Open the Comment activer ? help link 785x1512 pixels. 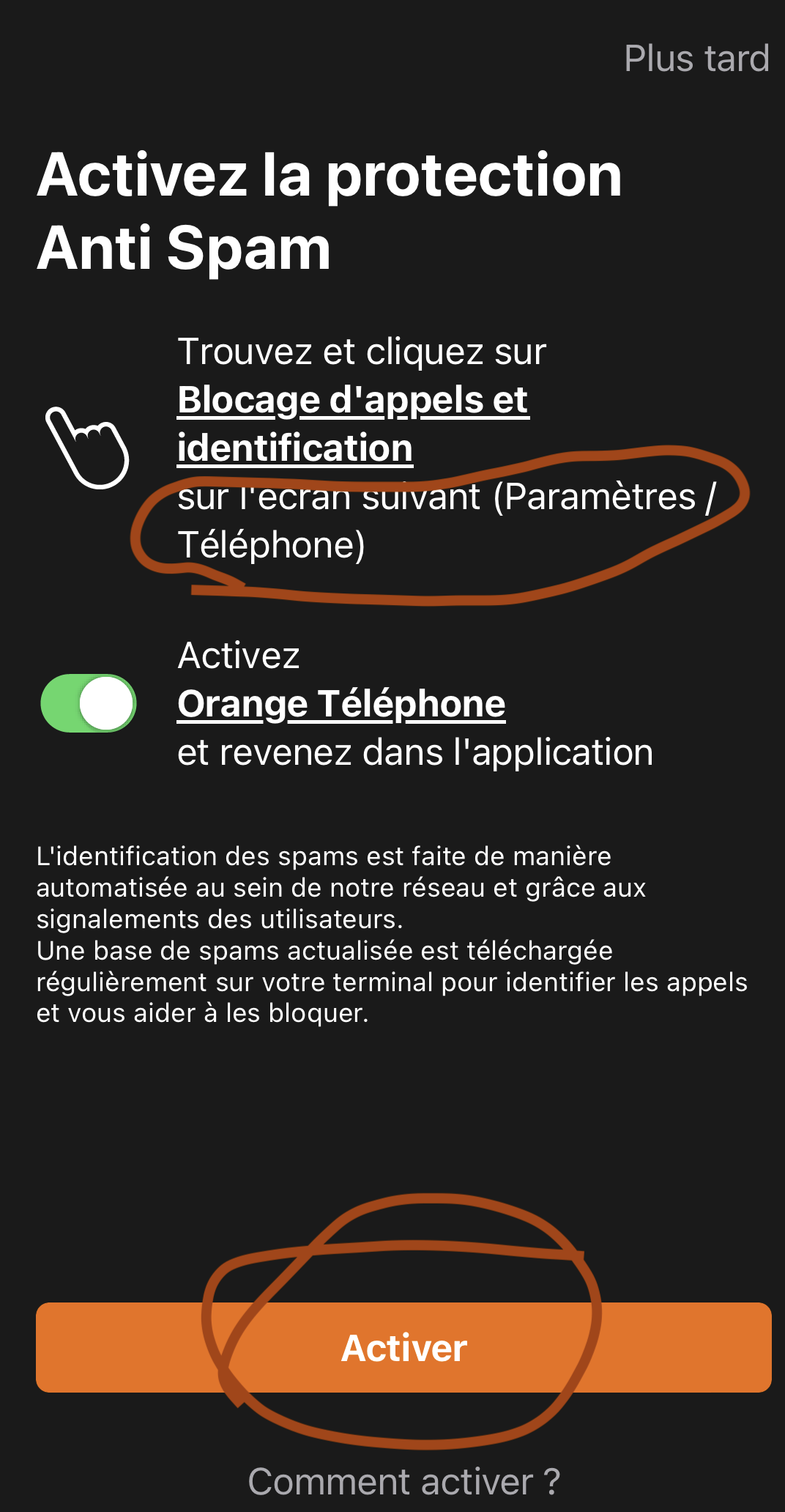(x=404, y=1481)
